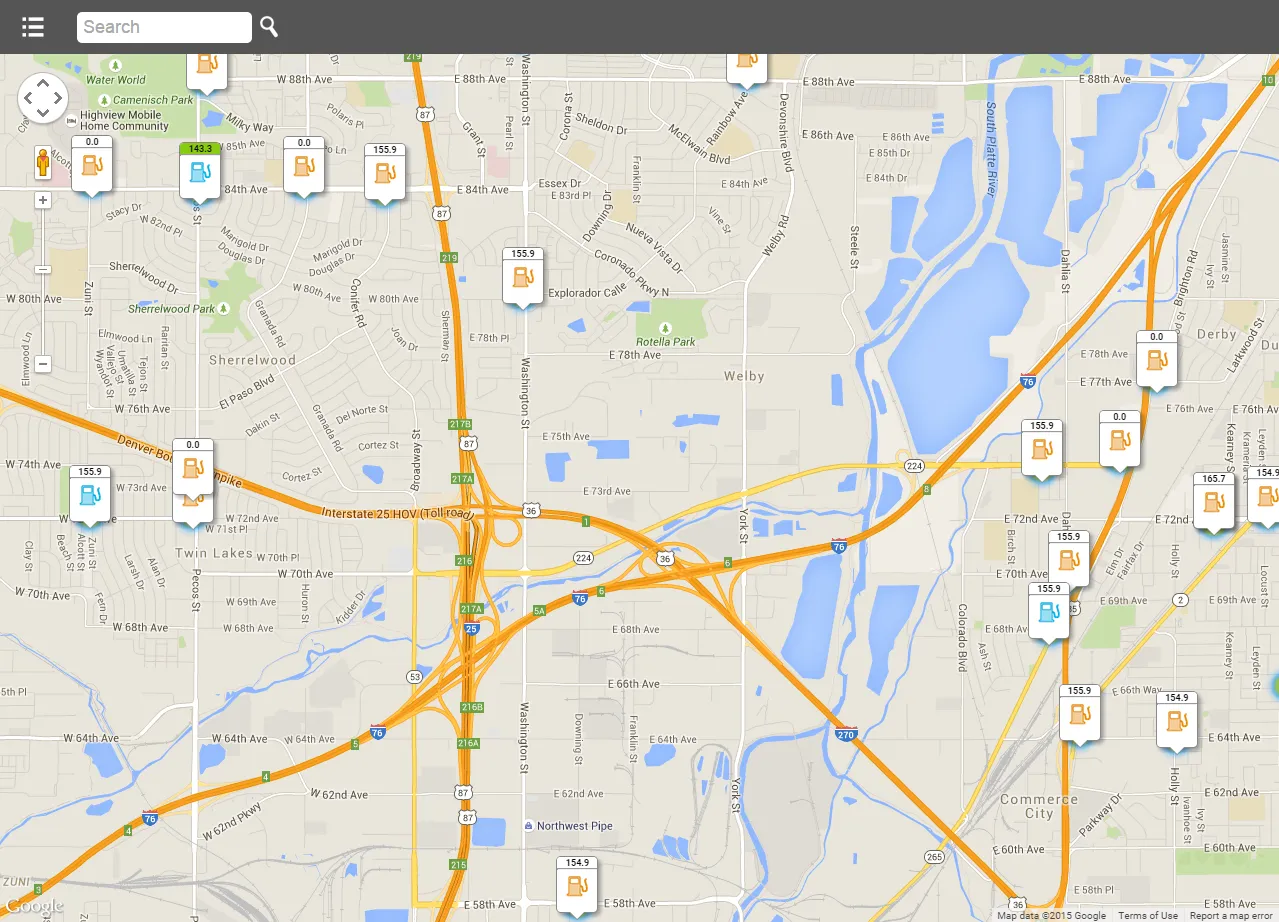1279x922 pixels.
Task: Open the list menu button
Action: point(33,27)
